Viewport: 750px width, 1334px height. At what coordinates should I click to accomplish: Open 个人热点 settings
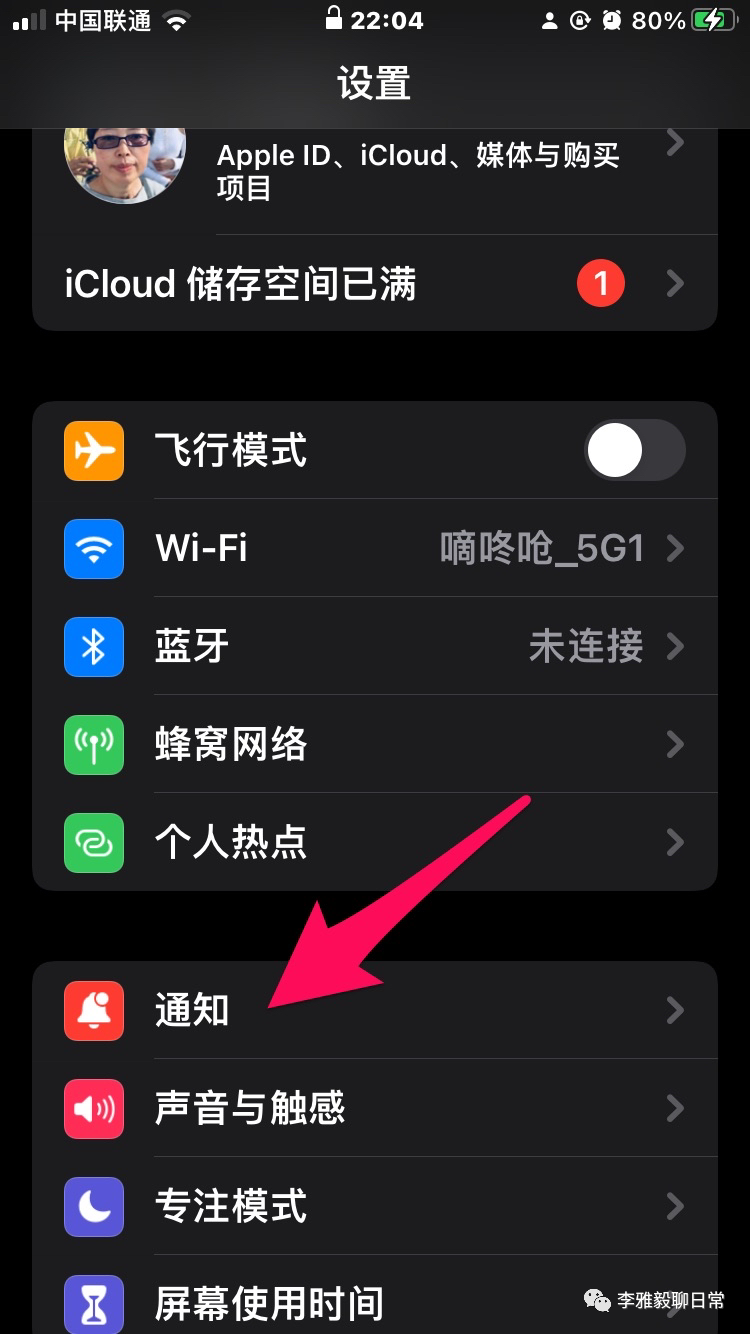coord(375,841)
